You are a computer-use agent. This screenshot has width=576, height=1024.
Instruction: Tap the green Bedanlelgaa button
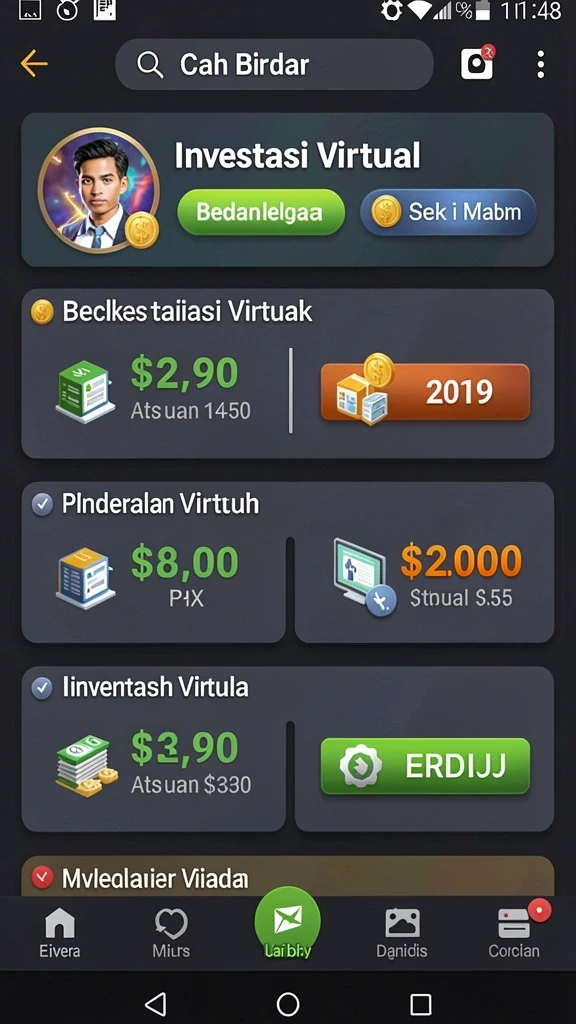coord(261,212)
